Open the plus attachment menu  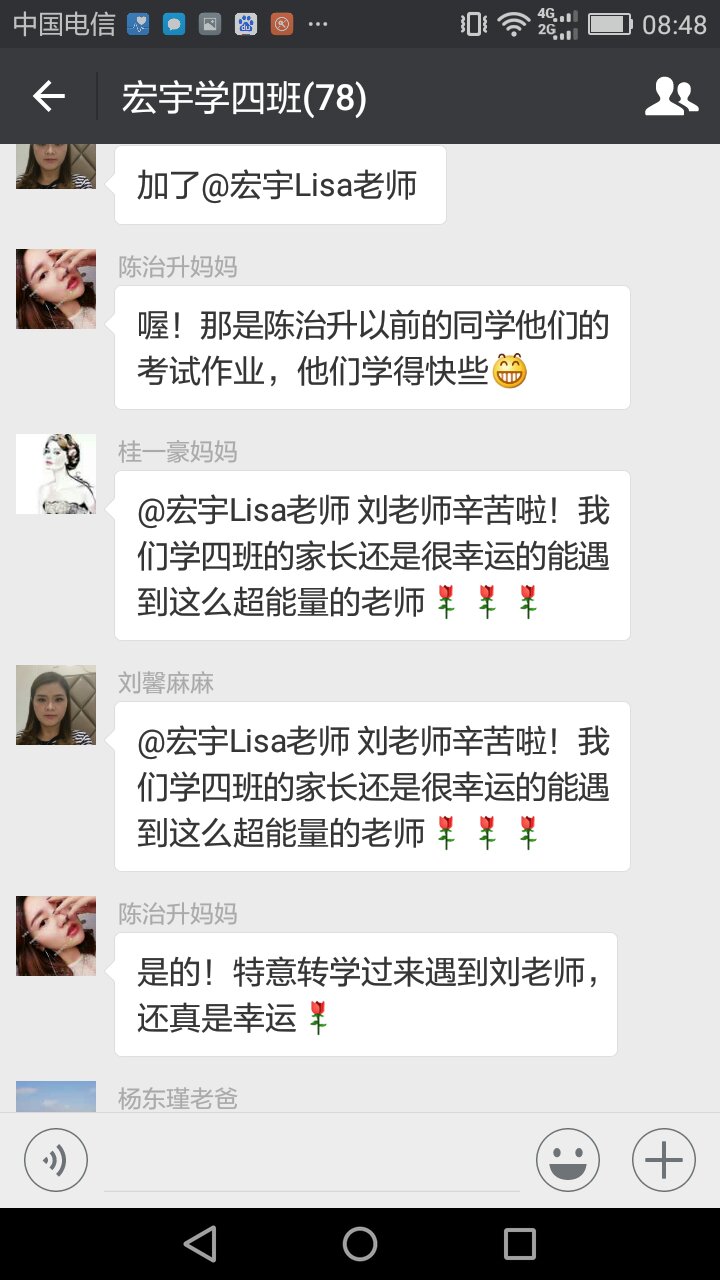click(664, 1160)
